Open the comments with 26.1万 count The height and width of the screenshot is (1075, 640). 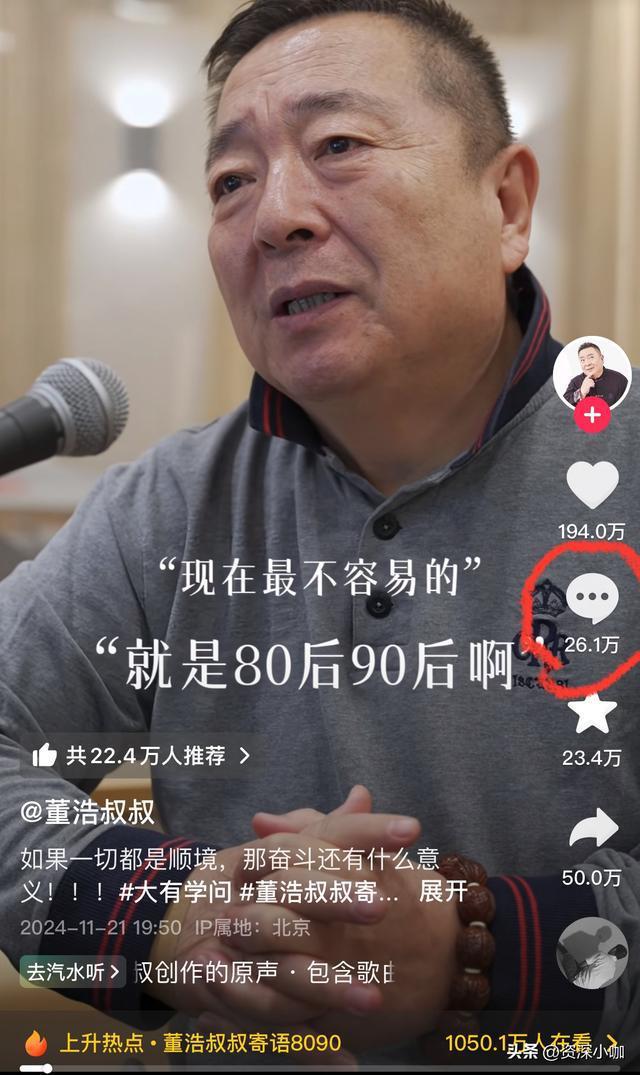[592, 599]
